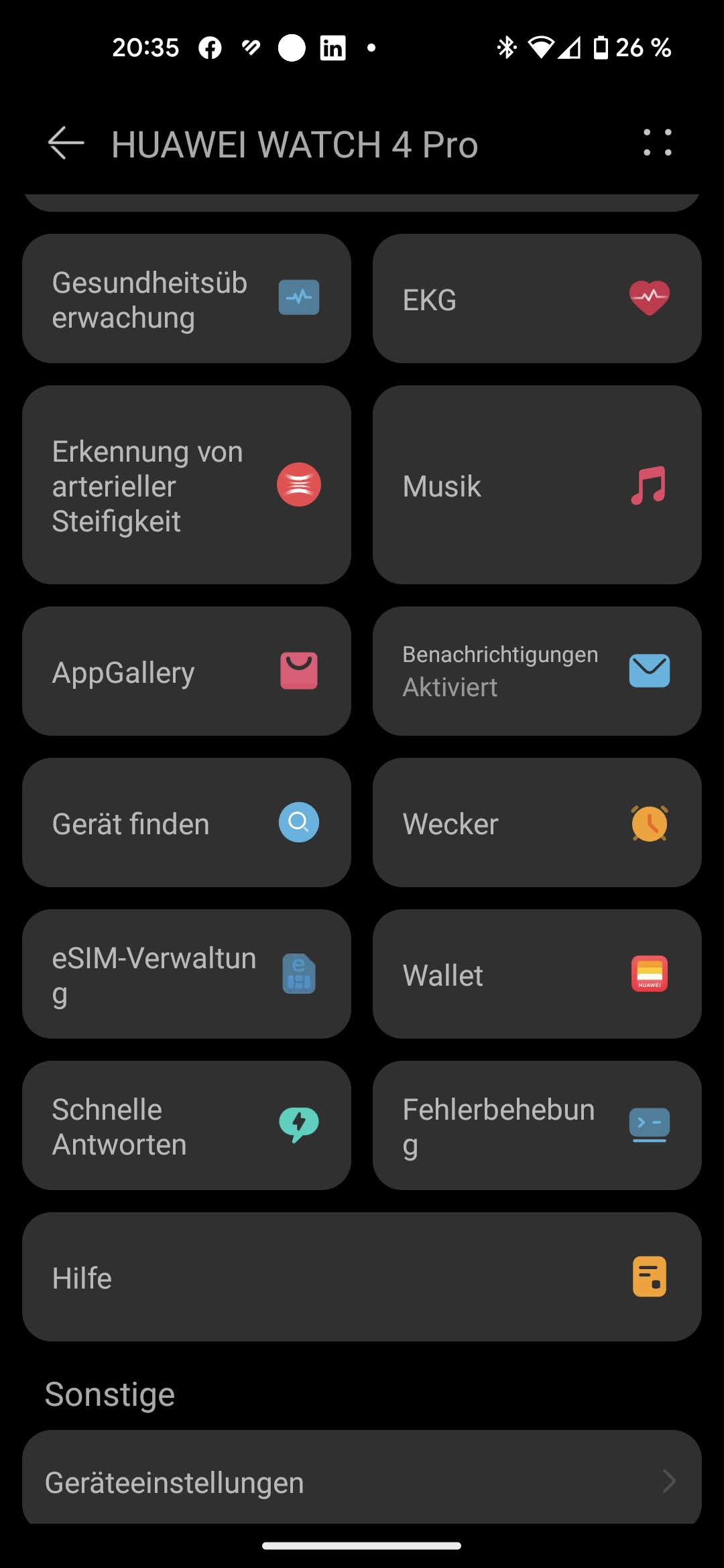Screen dimensions: 724x1568
Task: Open the Hilfe card
Action: tap(362, 1277)
